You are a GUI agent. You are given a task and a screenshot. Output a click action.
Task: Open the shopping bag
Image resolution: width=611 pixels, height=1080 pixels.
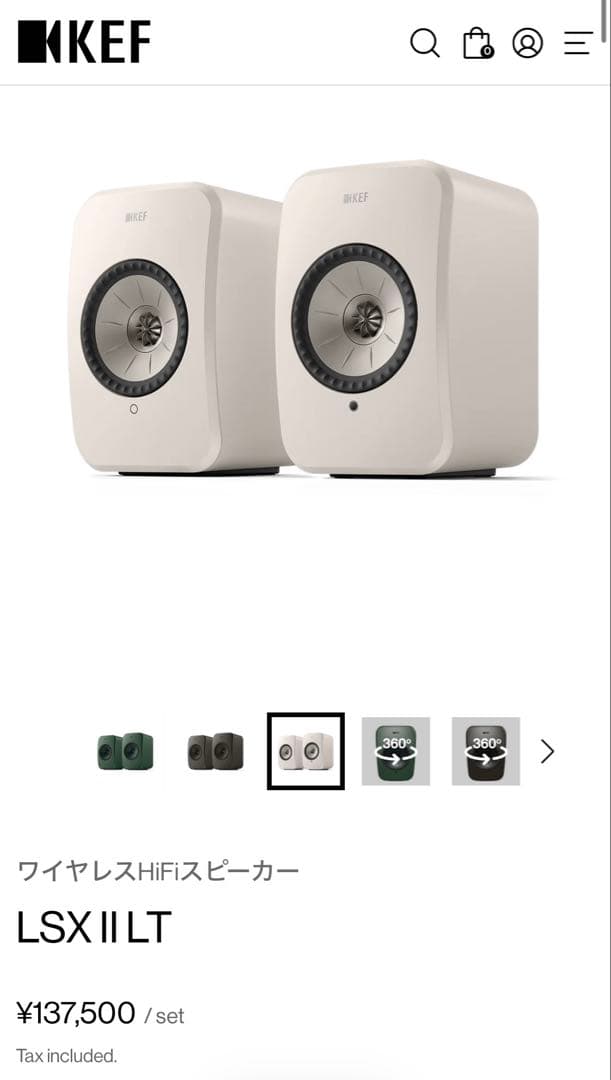coord(477,43)
